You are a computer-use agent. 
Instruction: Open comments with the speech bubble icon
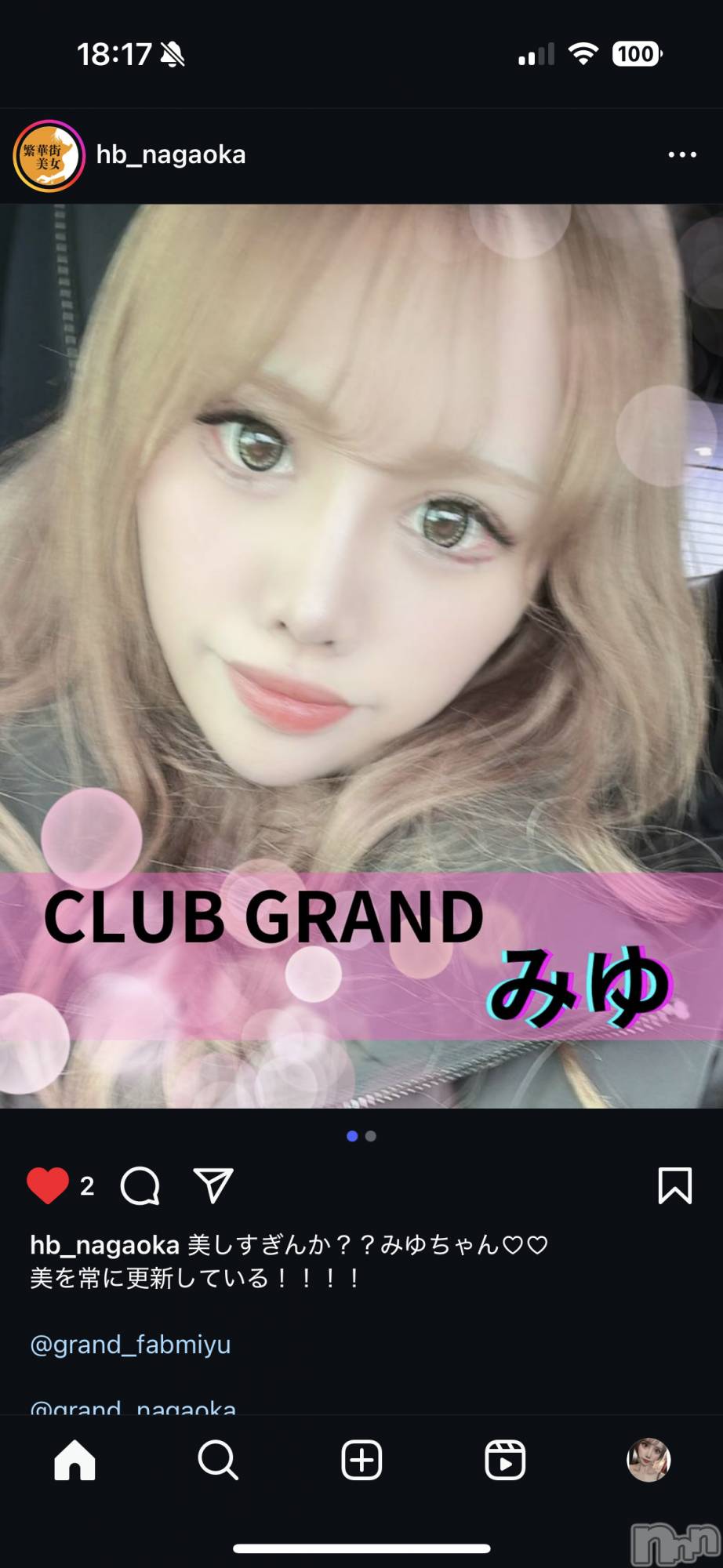tap(140, 1185)
